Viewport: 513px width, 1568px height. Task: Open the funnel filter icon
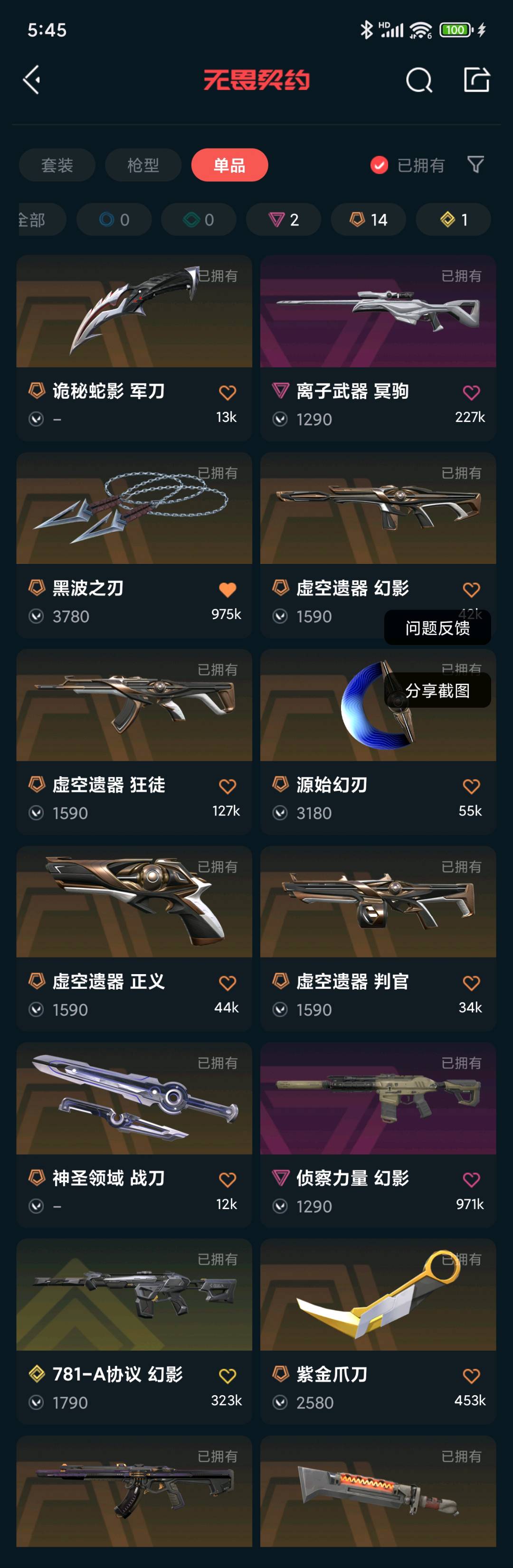[x=475, y=164]
